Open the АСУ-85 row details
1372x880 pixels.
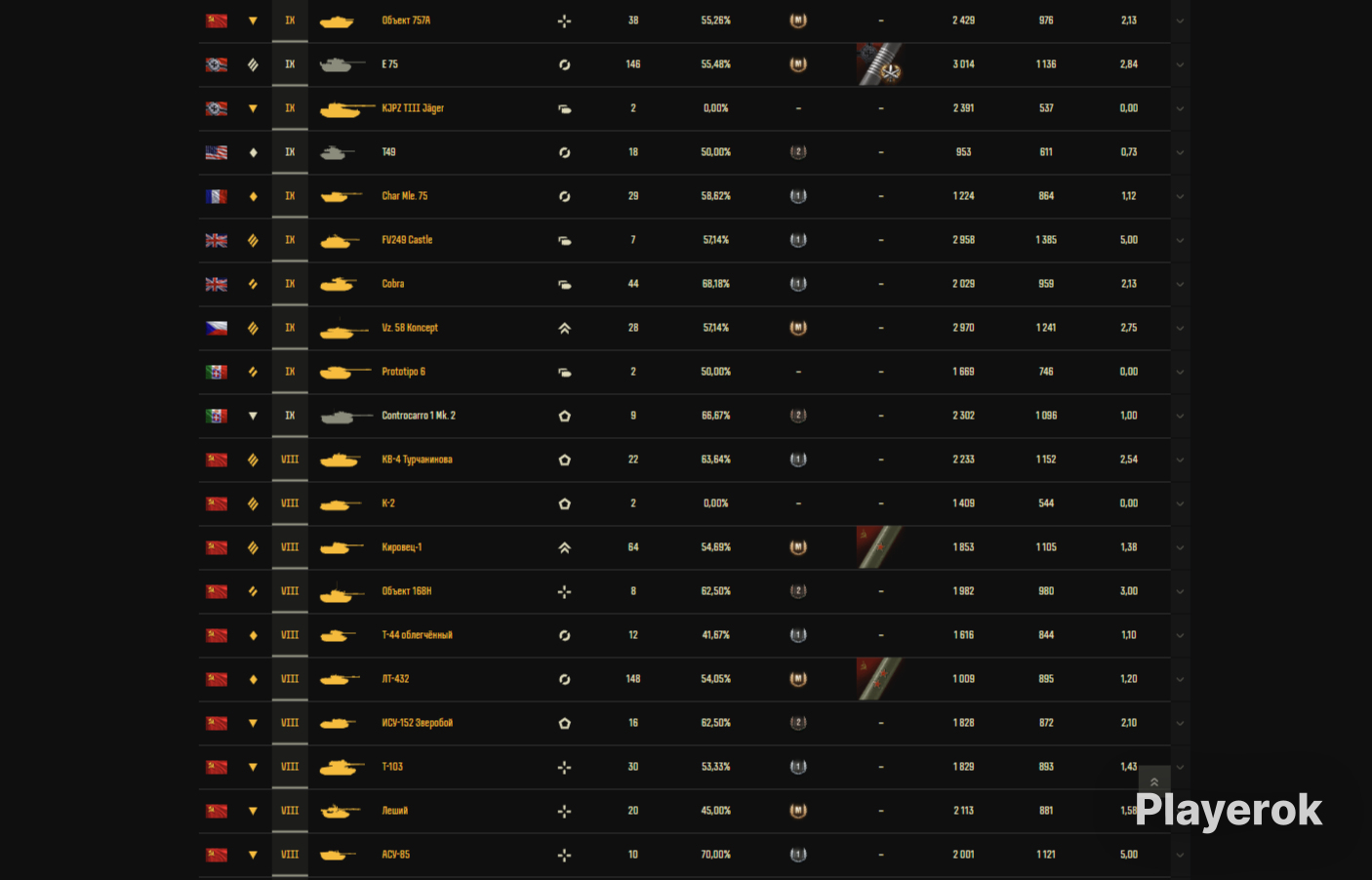click(x=1180, y=856)
